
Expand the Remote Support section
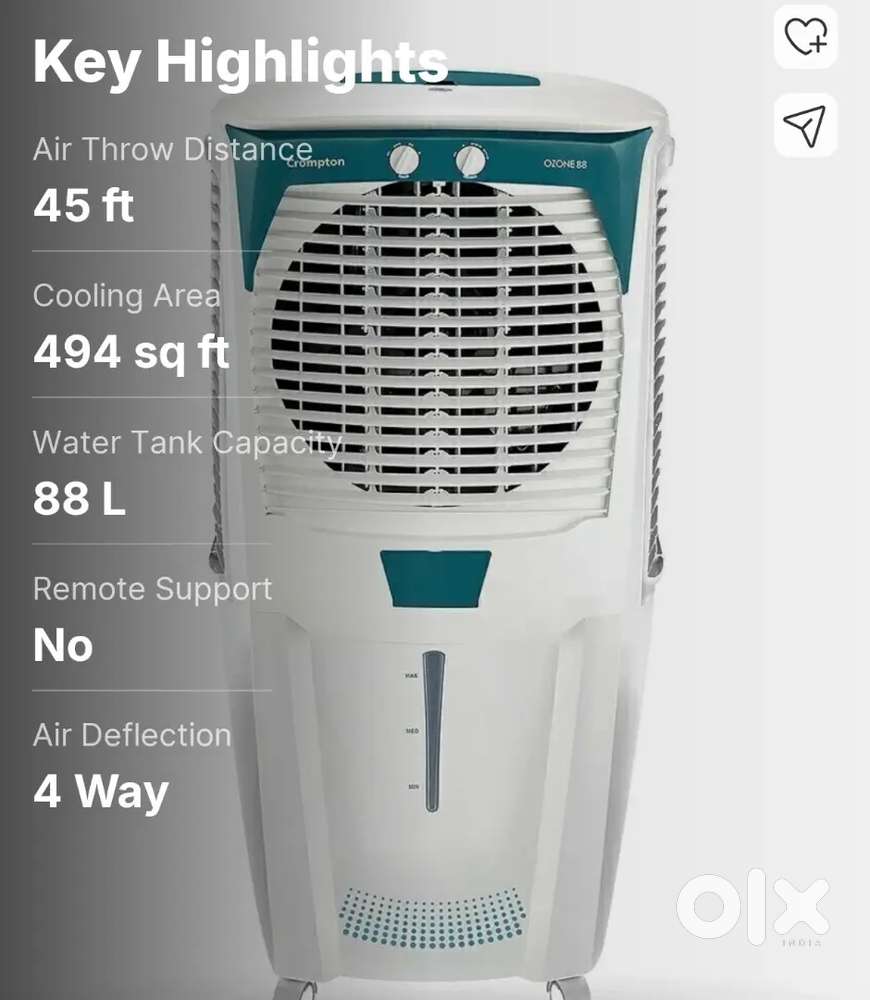[152, 589]
